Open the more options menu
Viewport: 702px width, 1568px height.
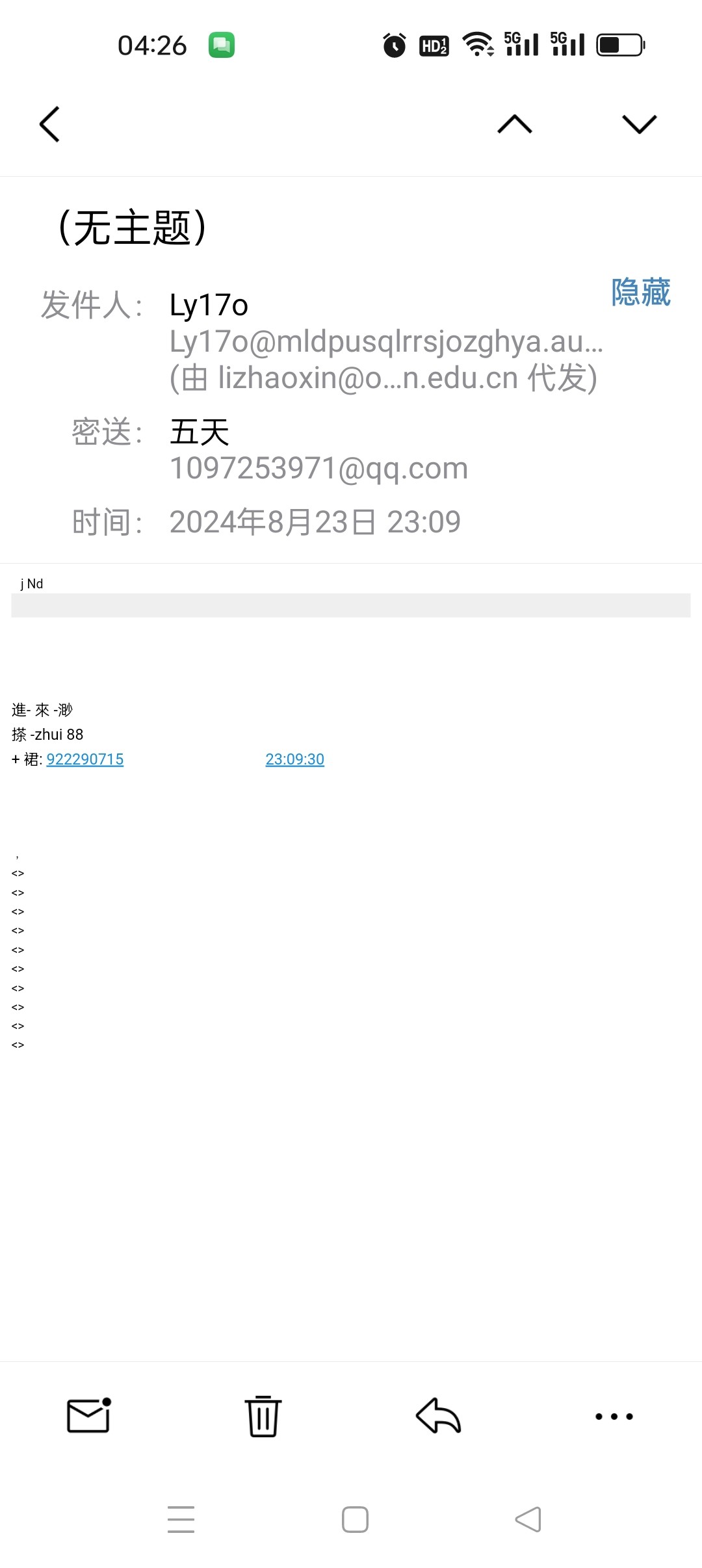point(614,1415)
